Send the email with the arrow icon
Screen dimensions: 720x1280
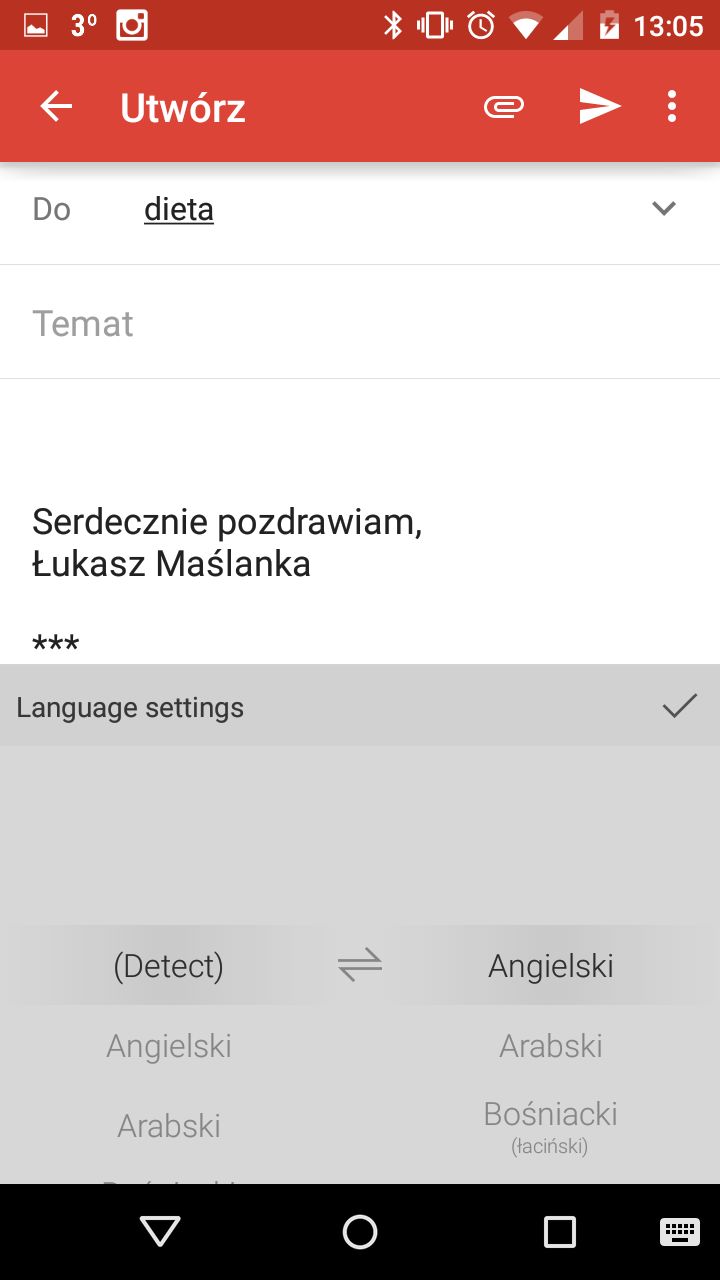600,107
